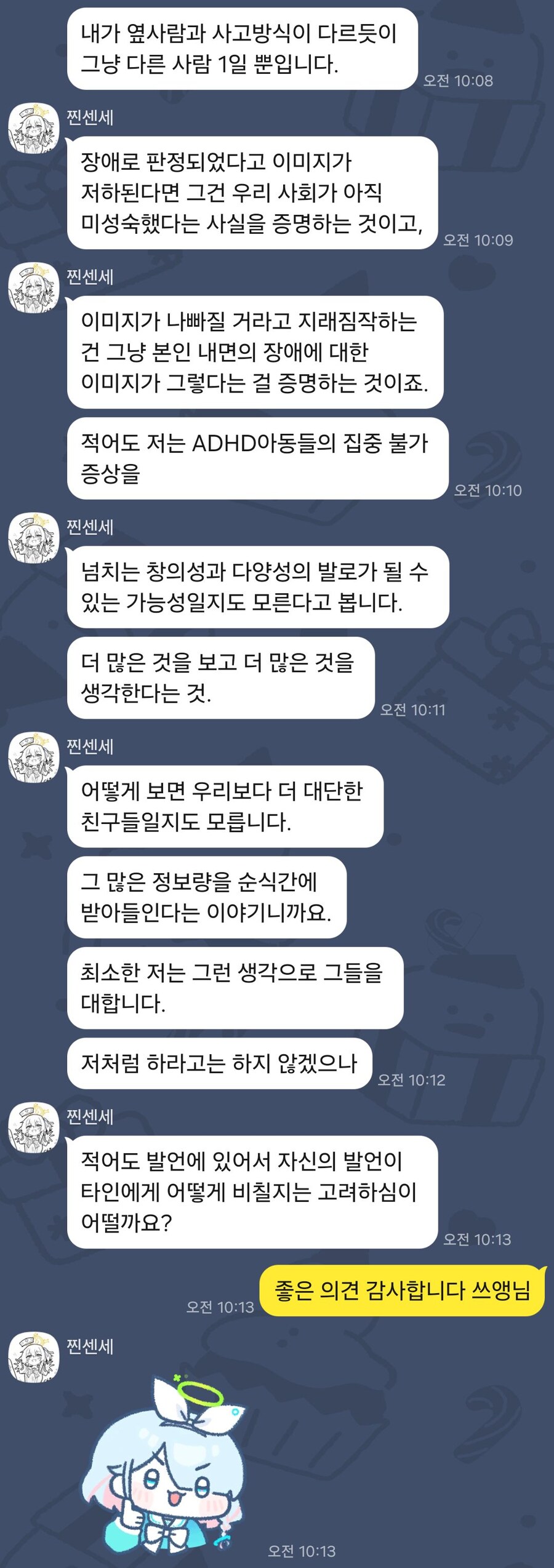This screenshot has width=554, height=1568.
Task: Open 찐센세's avatar above the emoticon sticker
Action: (34, 1358)
